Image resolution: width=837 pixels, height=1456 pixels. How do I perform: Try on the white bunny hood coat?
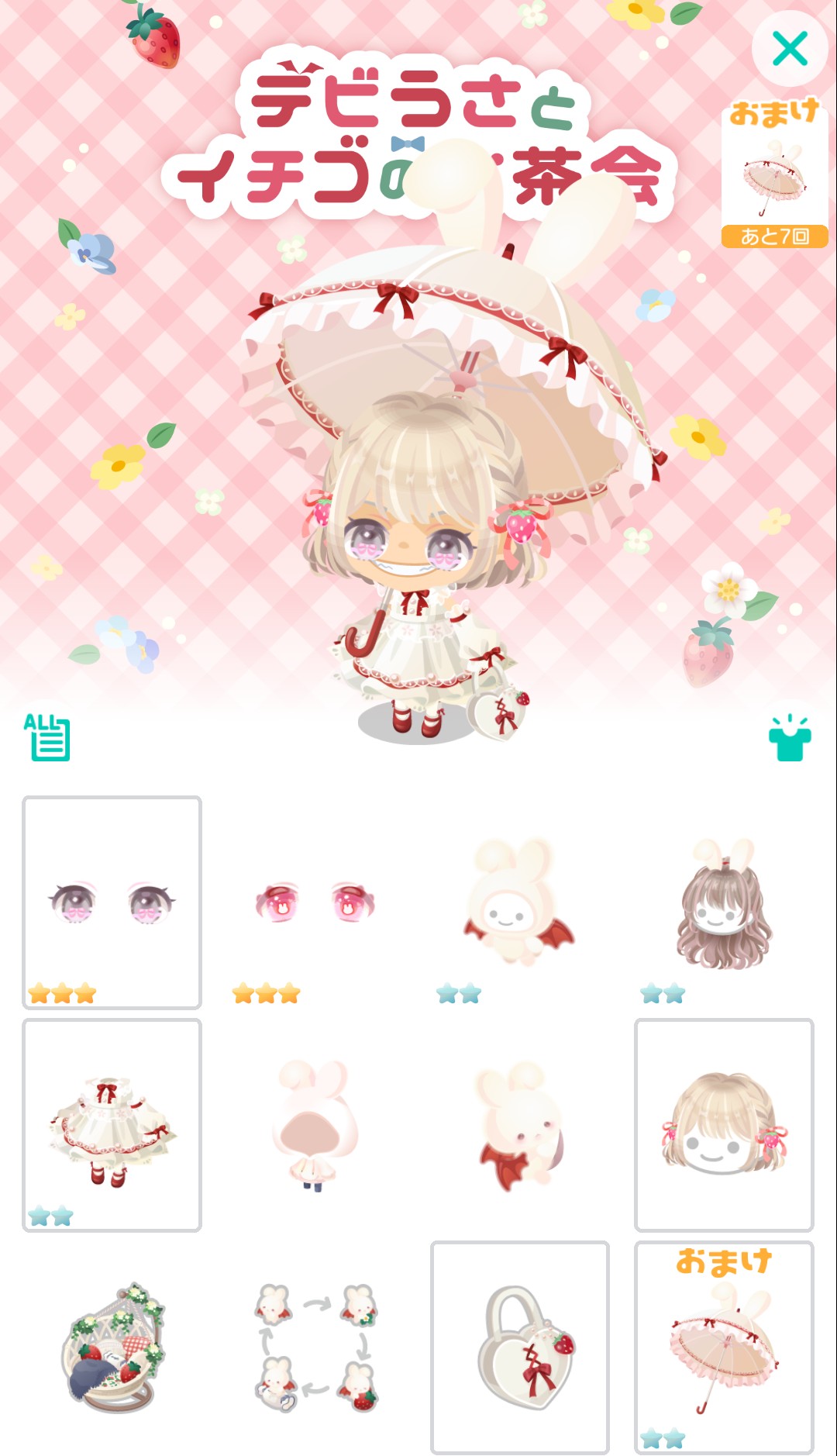click(315, 1125)
